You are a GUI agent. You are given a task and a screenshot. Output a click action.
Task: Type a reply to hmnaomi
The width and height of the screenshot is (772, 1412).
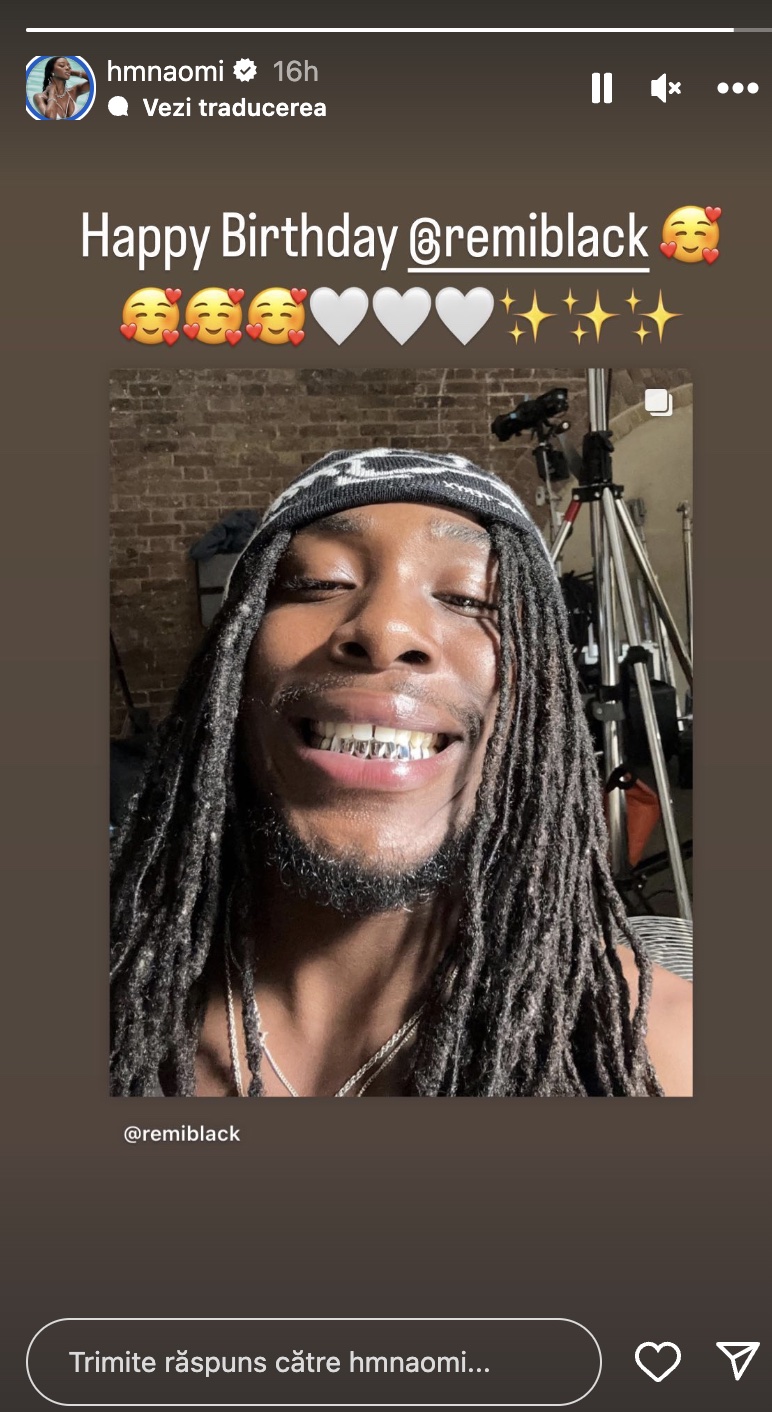(312, 1362)
